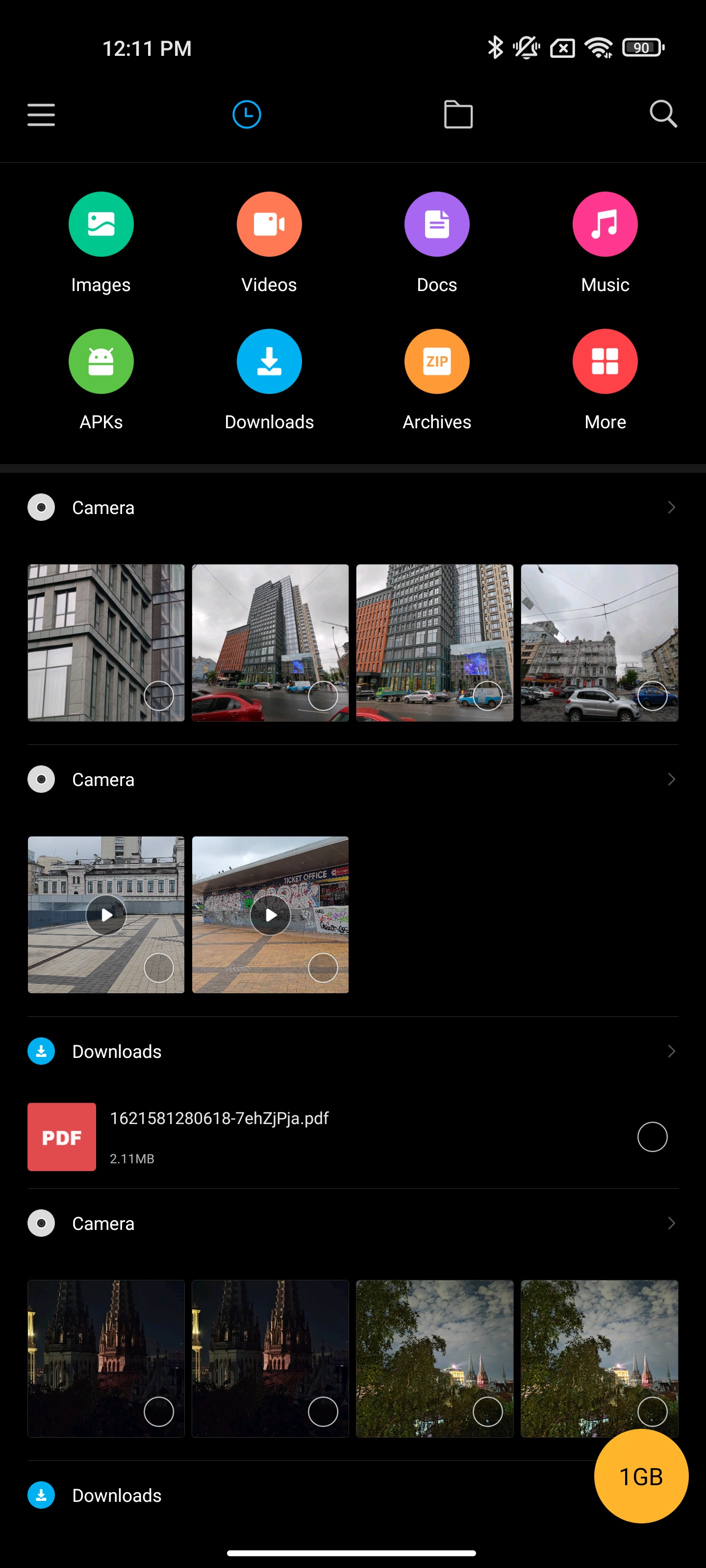Open the Images category
The width and height of the screenshot is (706, 1568).
(x=101, y=224)
